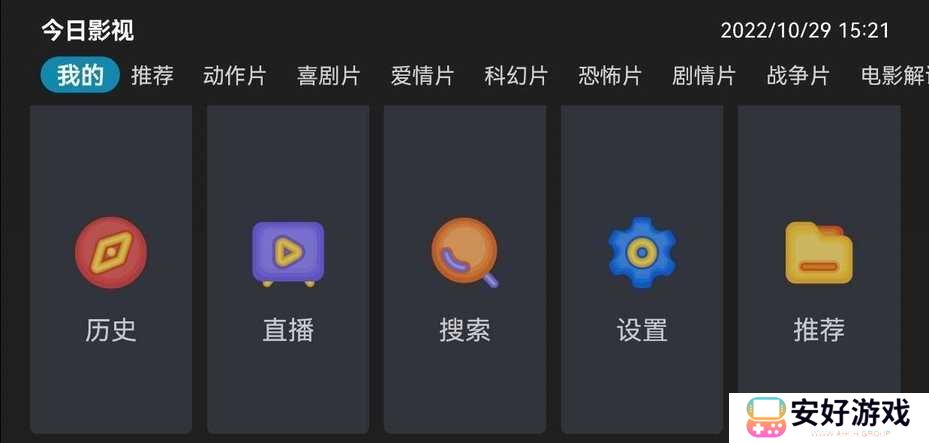Open the 搜索 search card
The image size is (929, 443).
click(465, 270)
